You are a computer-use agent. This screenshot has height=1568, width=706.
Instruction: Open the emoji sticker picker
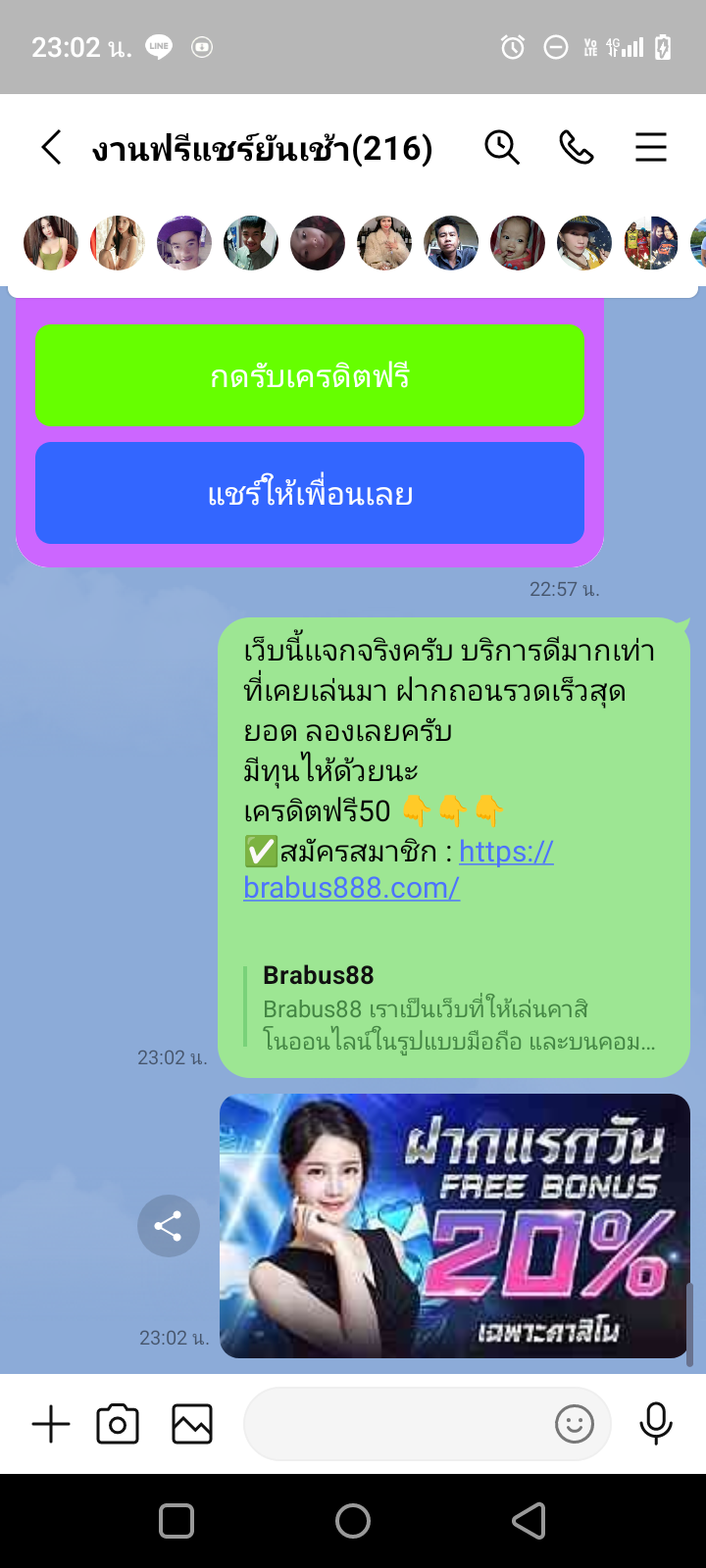click(x=575, y=1424)
